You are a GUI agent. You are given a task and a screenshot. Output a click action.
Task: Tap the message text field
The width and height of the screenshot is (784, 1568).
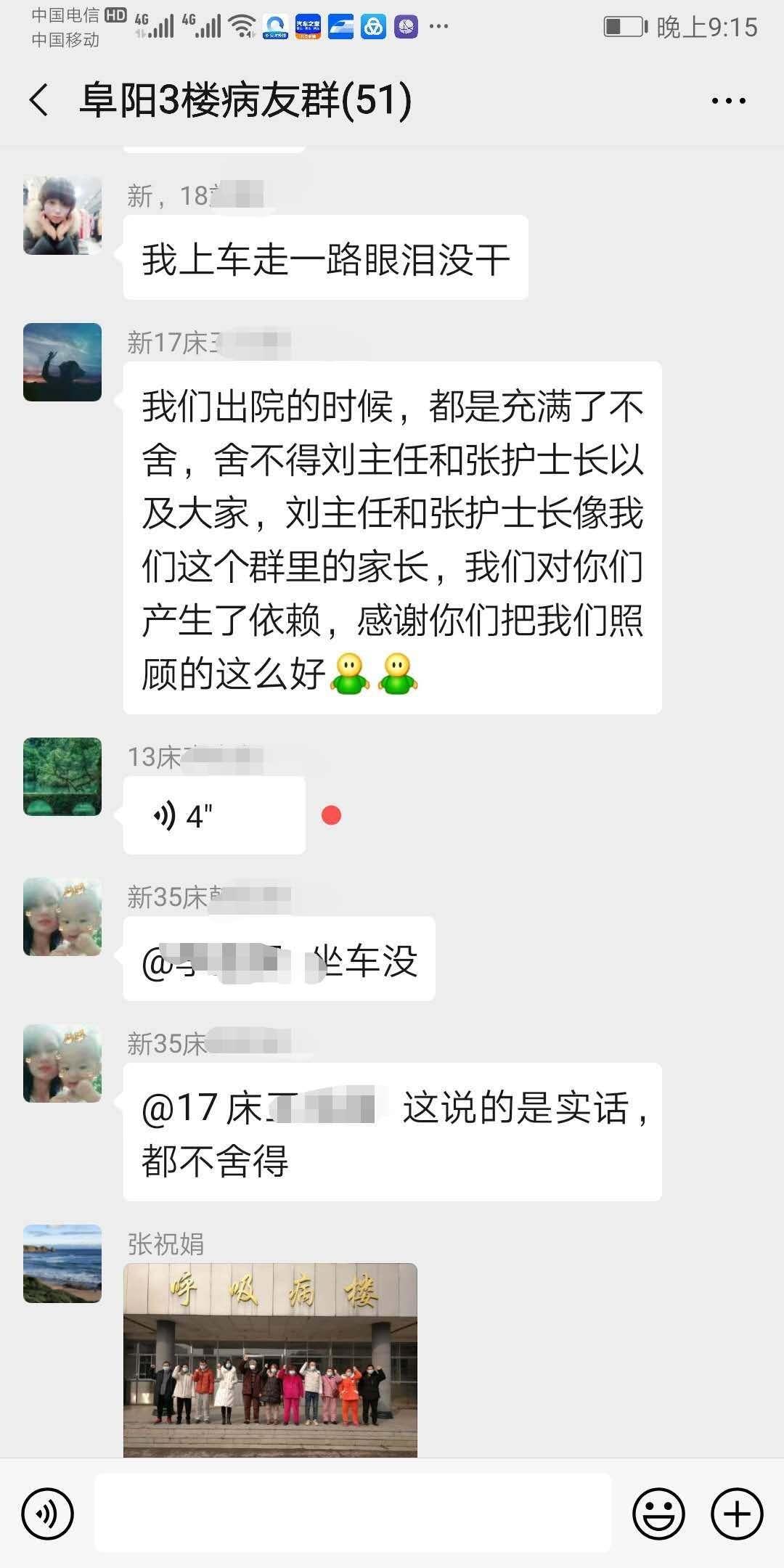click(x=353, y=1514)
